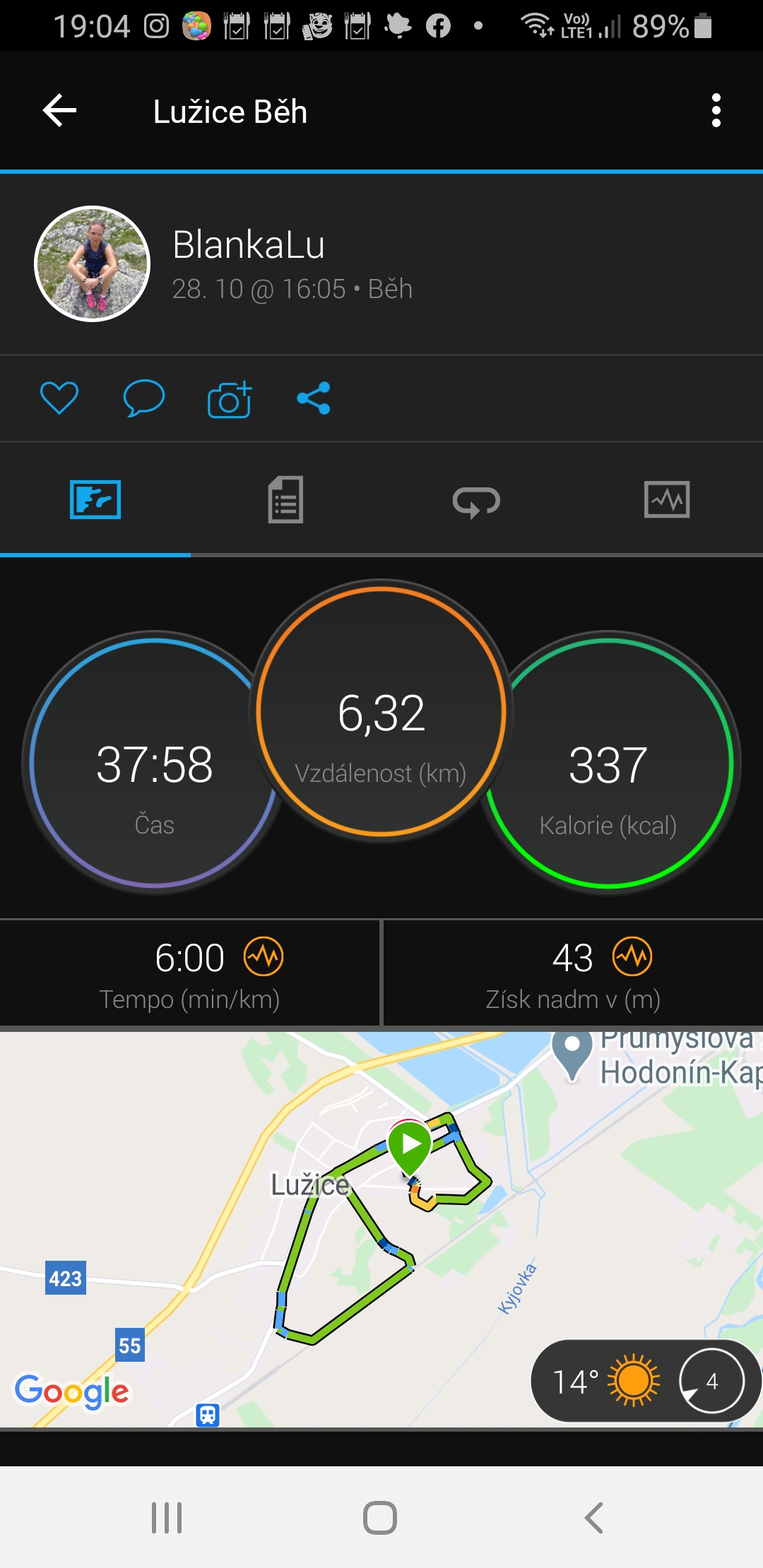Image resolution: width=763 pixels, height=1568 pixels.
Task: Add a photo to the activity
Action: [230, 399]
